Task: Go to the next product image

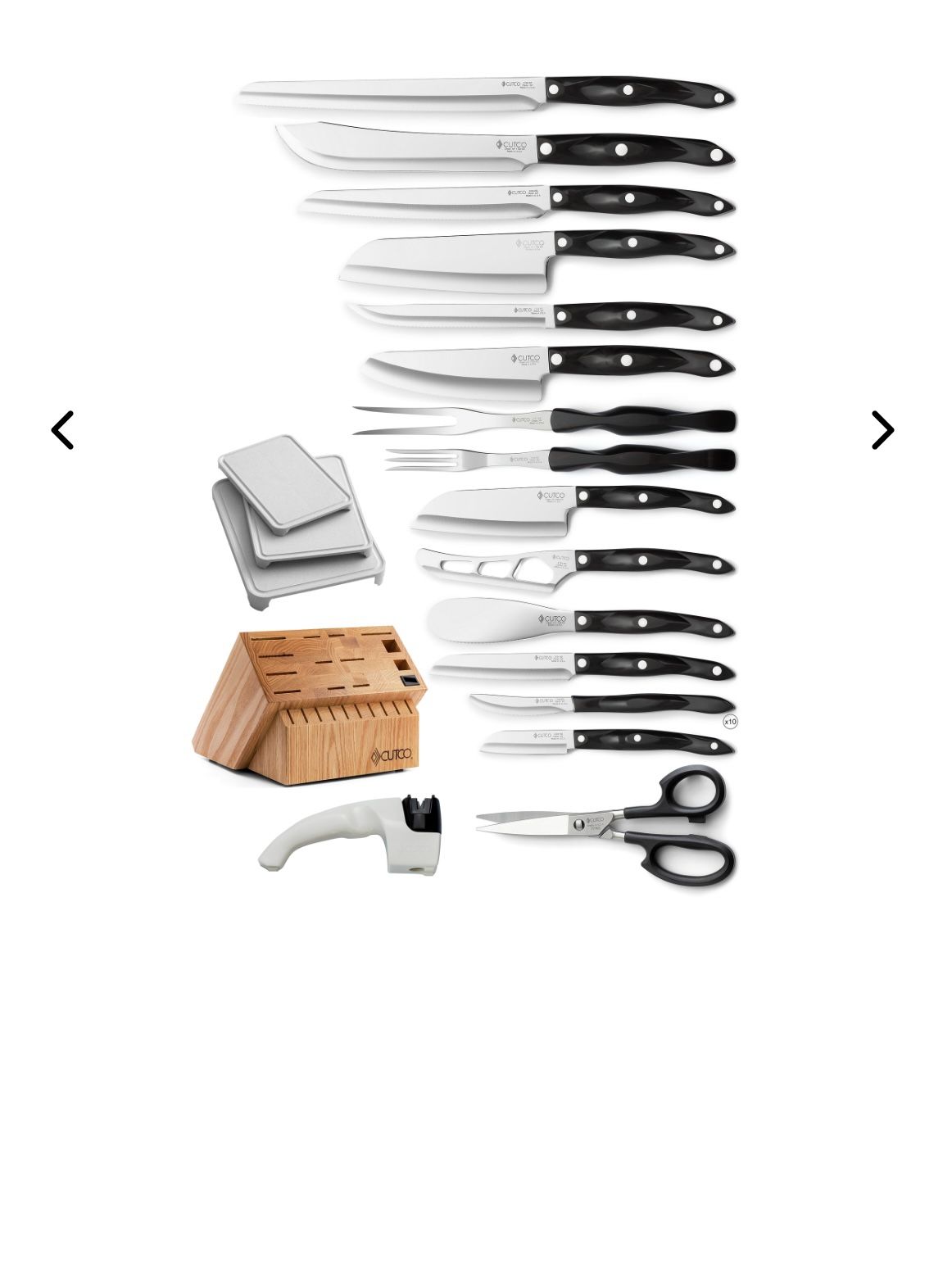Action: click(x=882, y=430)
